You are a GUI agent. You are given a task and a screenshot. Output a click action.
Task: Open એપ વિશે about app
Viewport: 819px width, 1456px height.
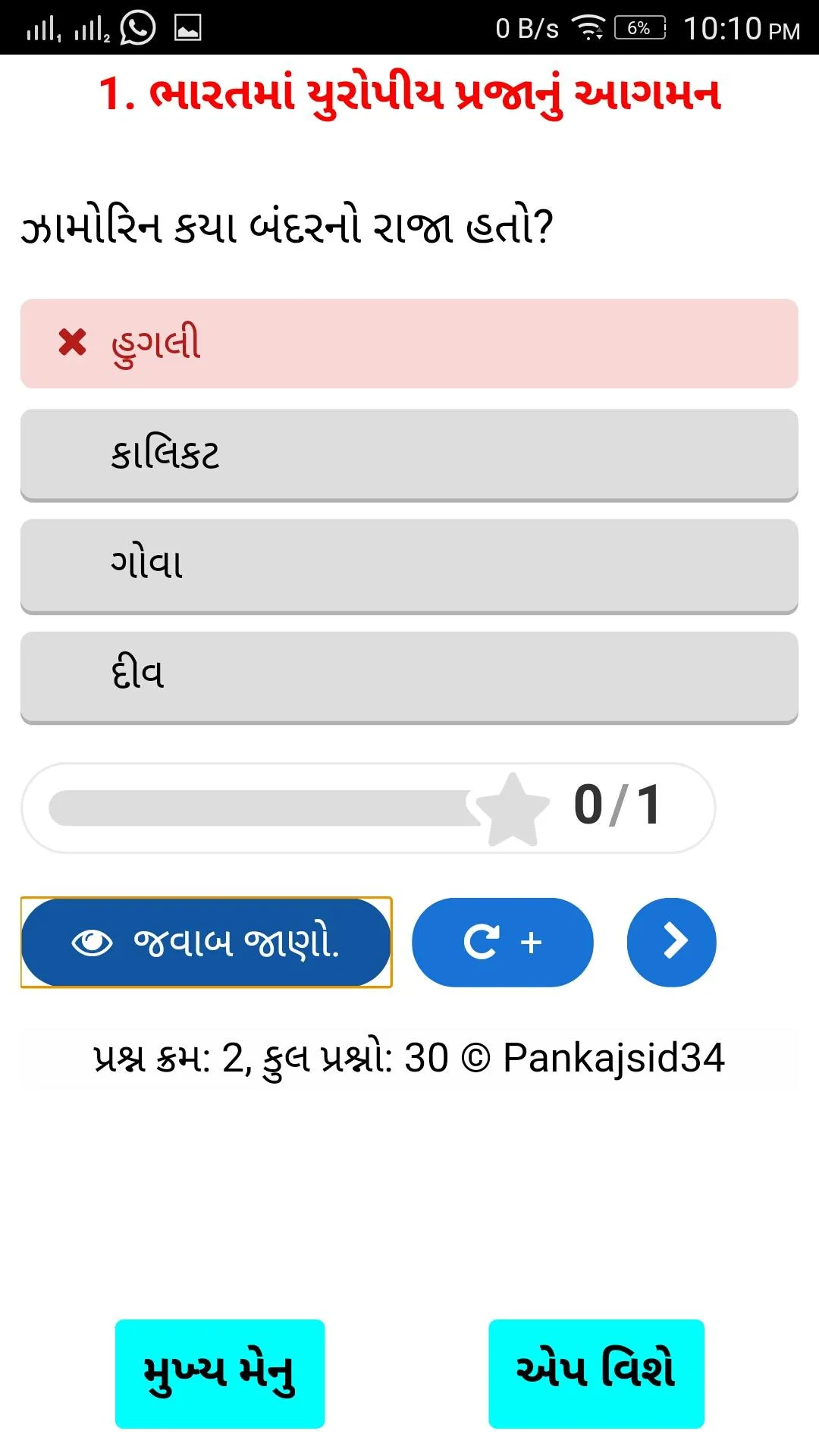596,1373
